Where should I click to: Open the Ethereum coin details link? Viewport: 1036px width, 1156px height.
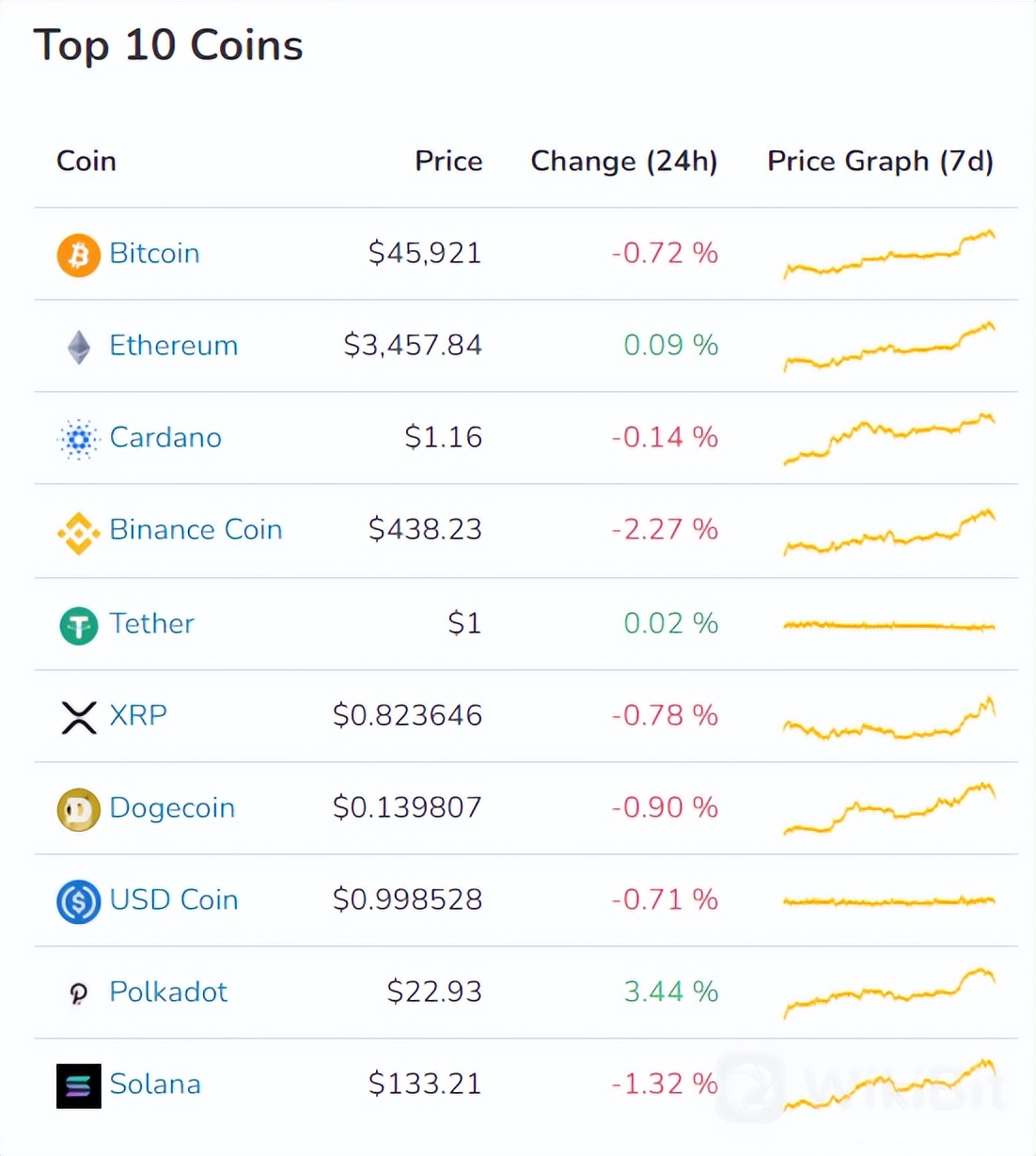pyautogui.click(x=174, y=346)
